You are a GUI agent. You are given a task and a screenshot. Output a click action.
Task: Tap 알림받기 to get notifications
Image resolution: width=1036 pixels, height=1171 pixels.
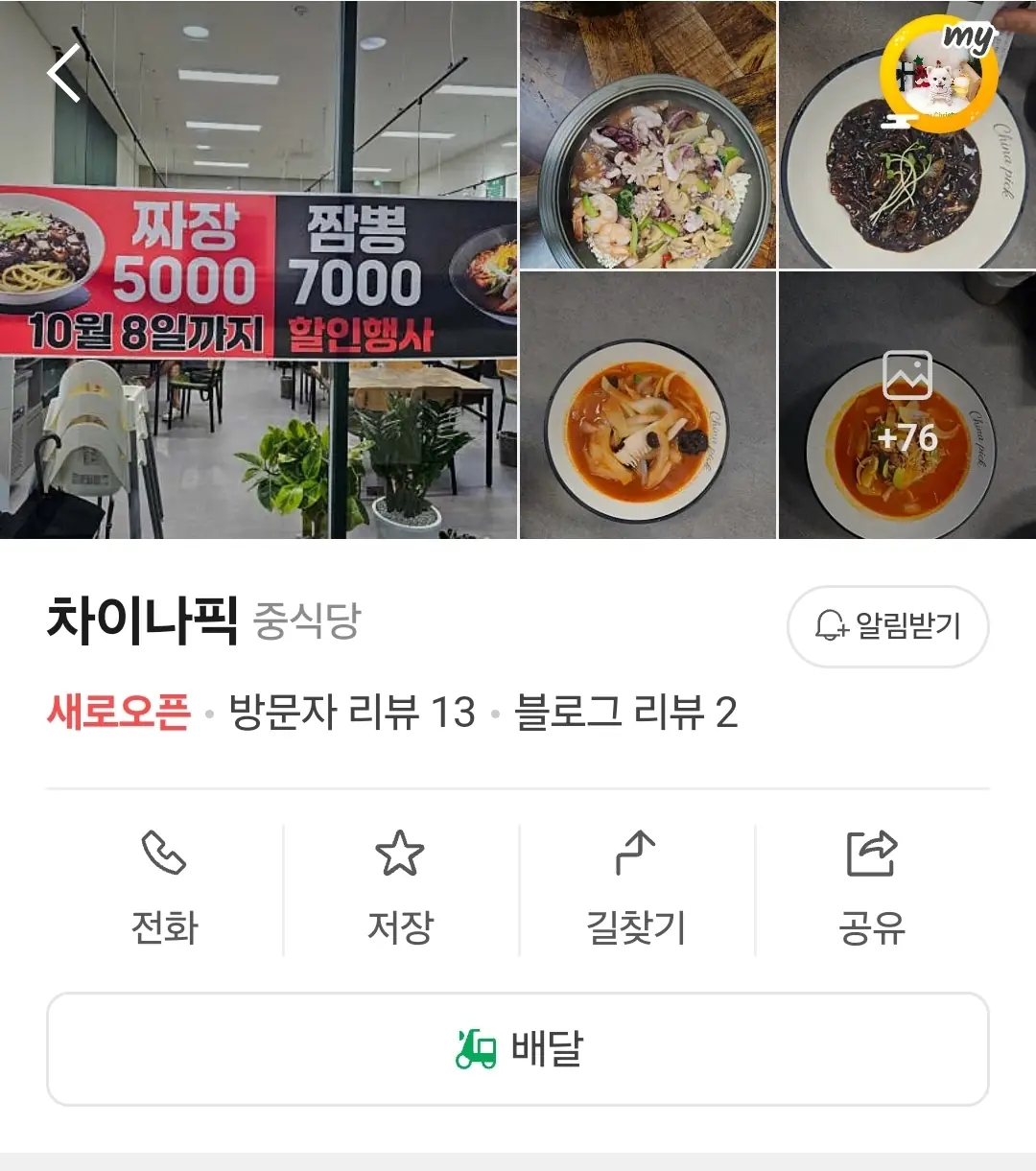[x=887, y=626]
